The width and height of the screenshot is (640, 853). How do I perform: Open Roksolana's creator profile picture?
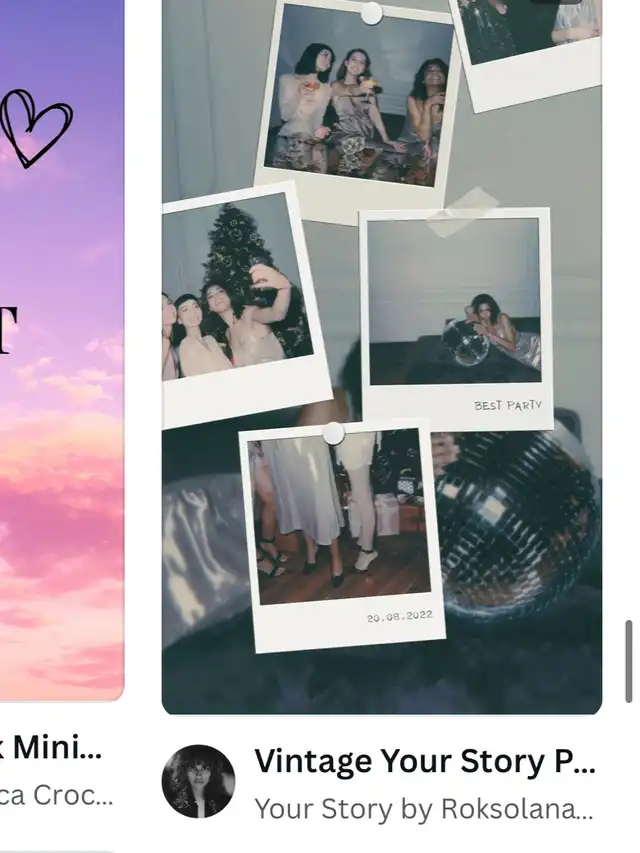coord(198,781)
